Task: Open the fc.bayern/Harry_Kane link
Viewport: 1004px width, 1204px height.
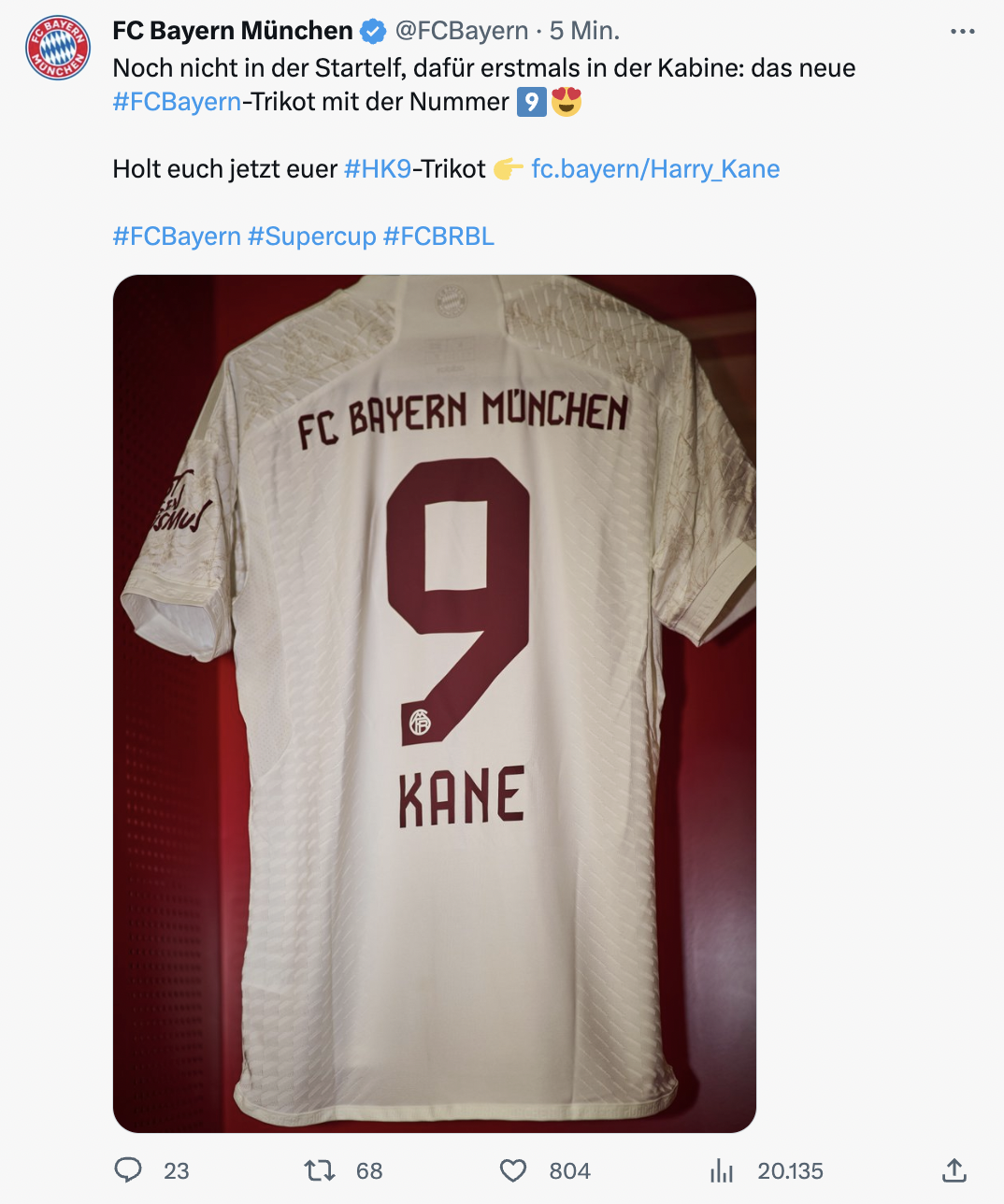Action: 655,169
